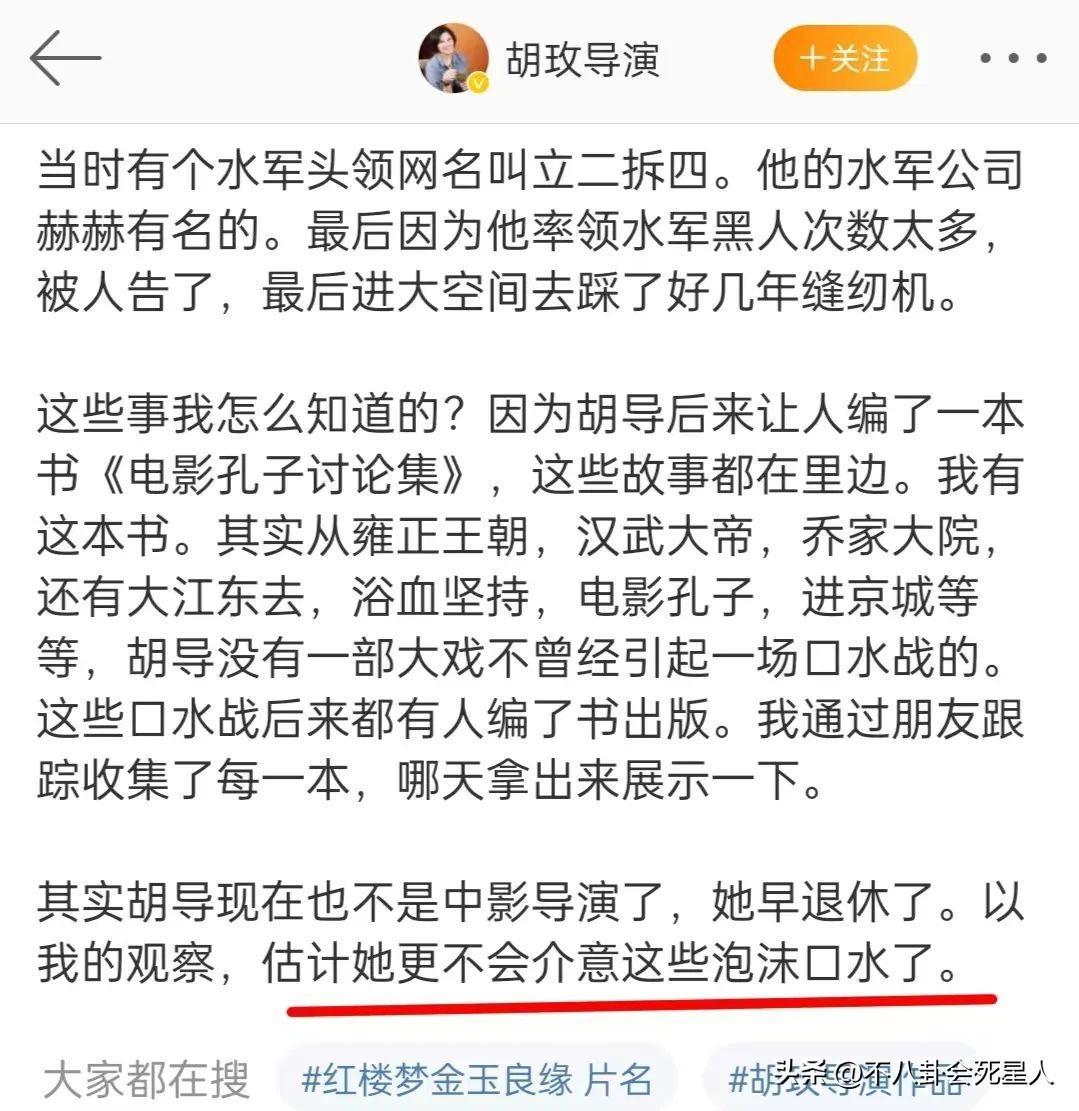Open the #红楼梦金玉良缘 片名 topic chip
The height and width of the screenshot is (1111, 1079).
pos(477,1079)
